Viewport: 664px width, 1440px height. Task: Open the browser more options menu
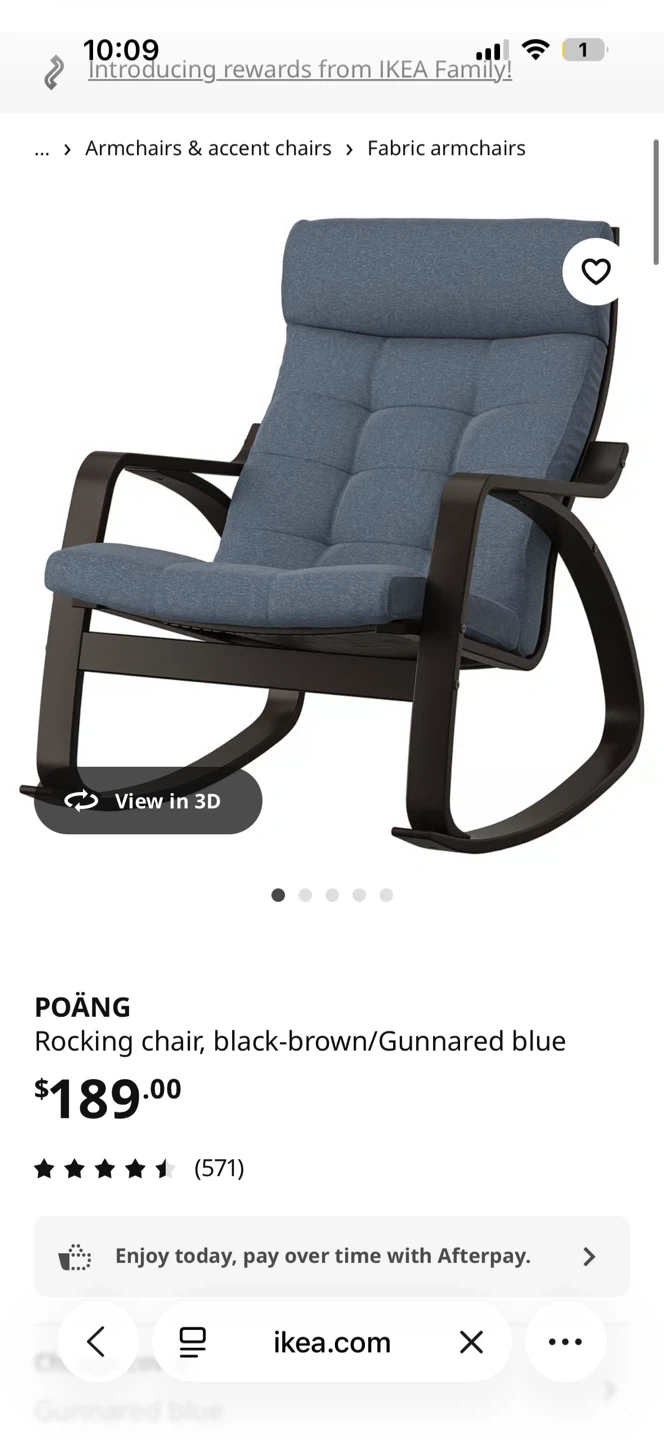[x=565, y=1342]
